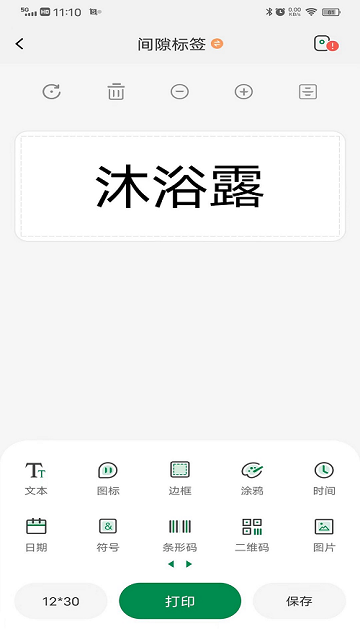
Task: Insert a 日期 date element
Action: (36, 535)
